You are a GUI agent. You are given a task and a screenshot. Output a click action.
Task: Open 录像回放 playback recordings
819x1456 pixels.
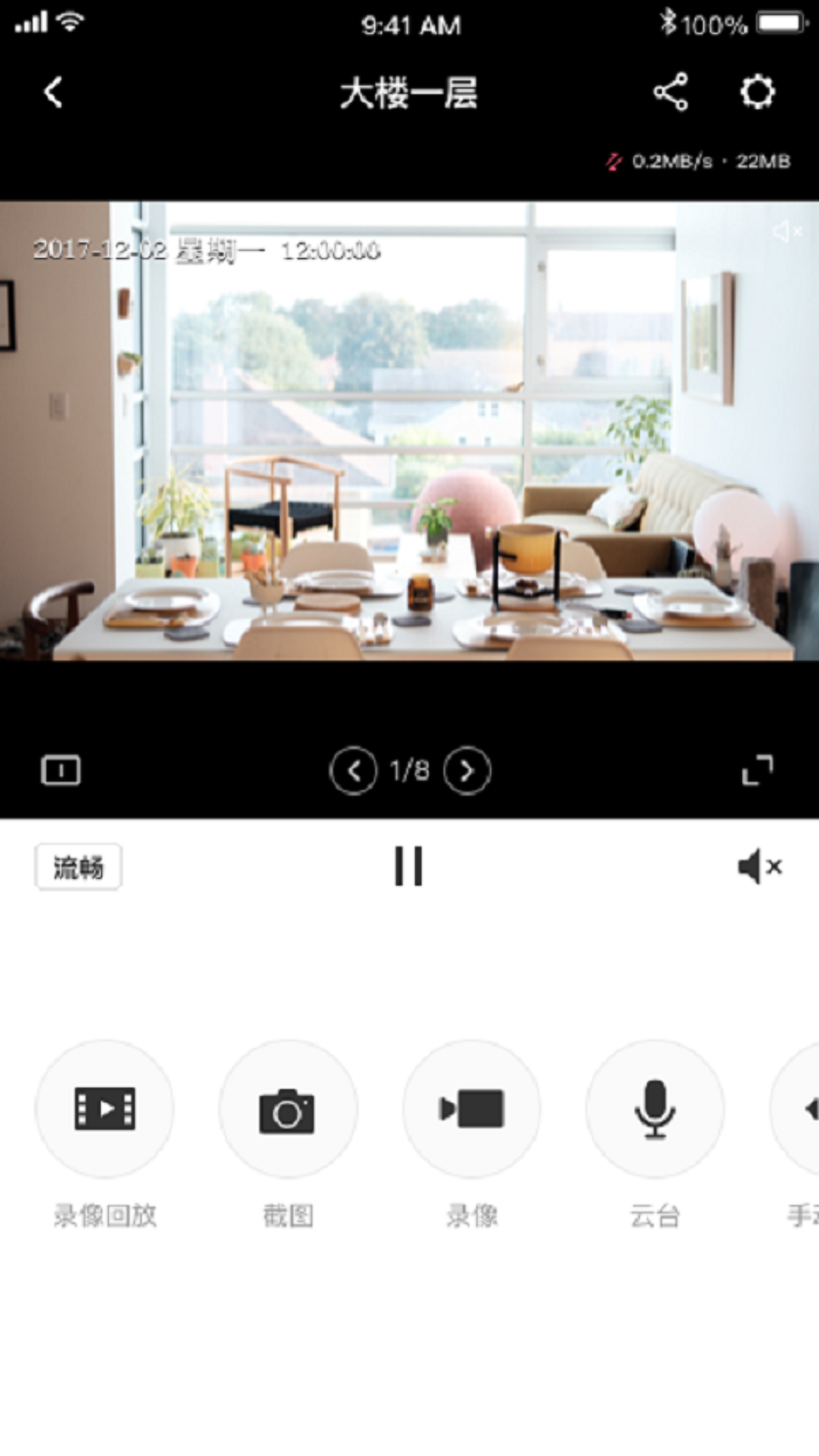pos(105,1109)
